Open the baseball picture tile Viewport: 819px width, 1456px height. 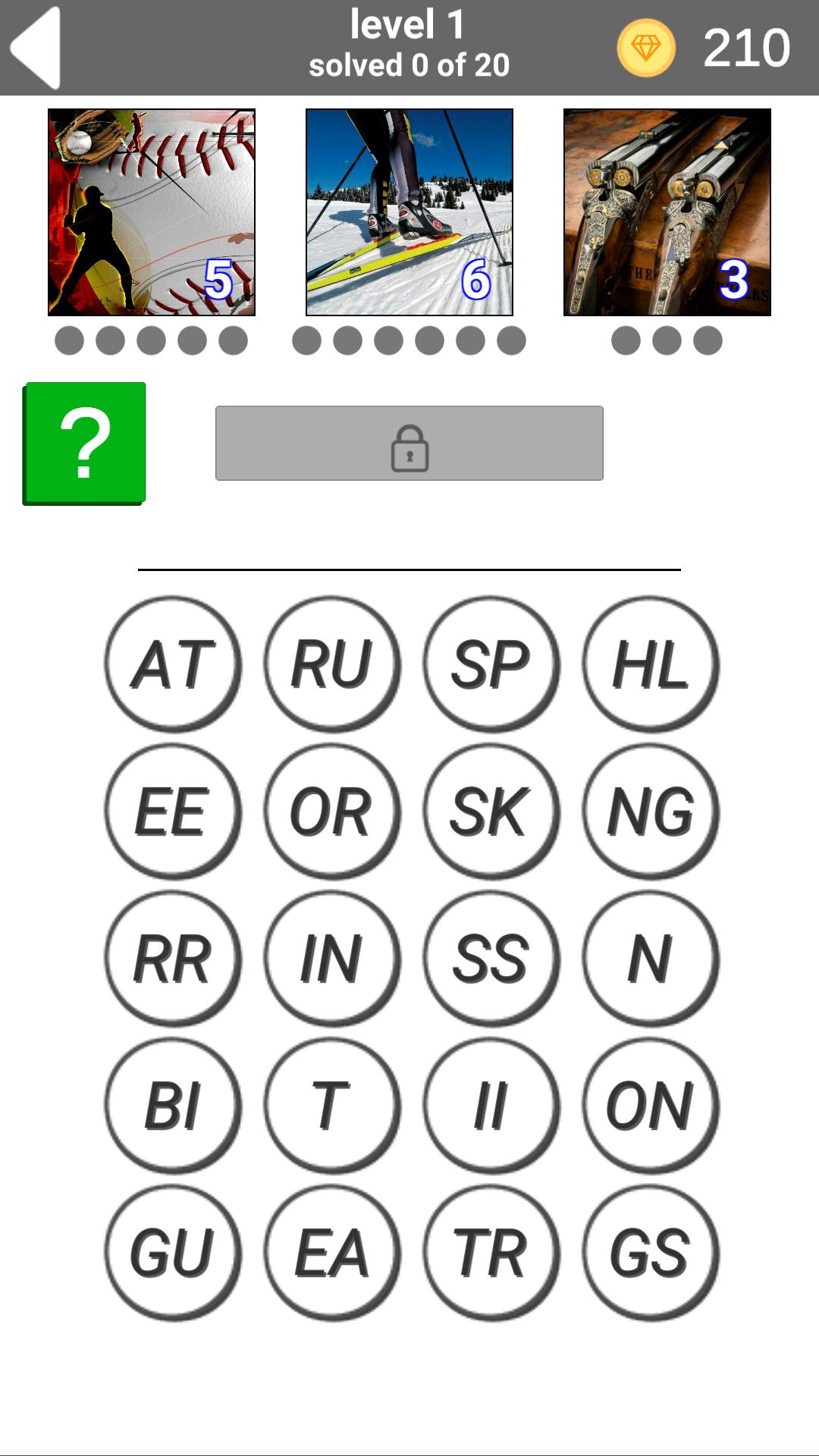coord(152,212)
